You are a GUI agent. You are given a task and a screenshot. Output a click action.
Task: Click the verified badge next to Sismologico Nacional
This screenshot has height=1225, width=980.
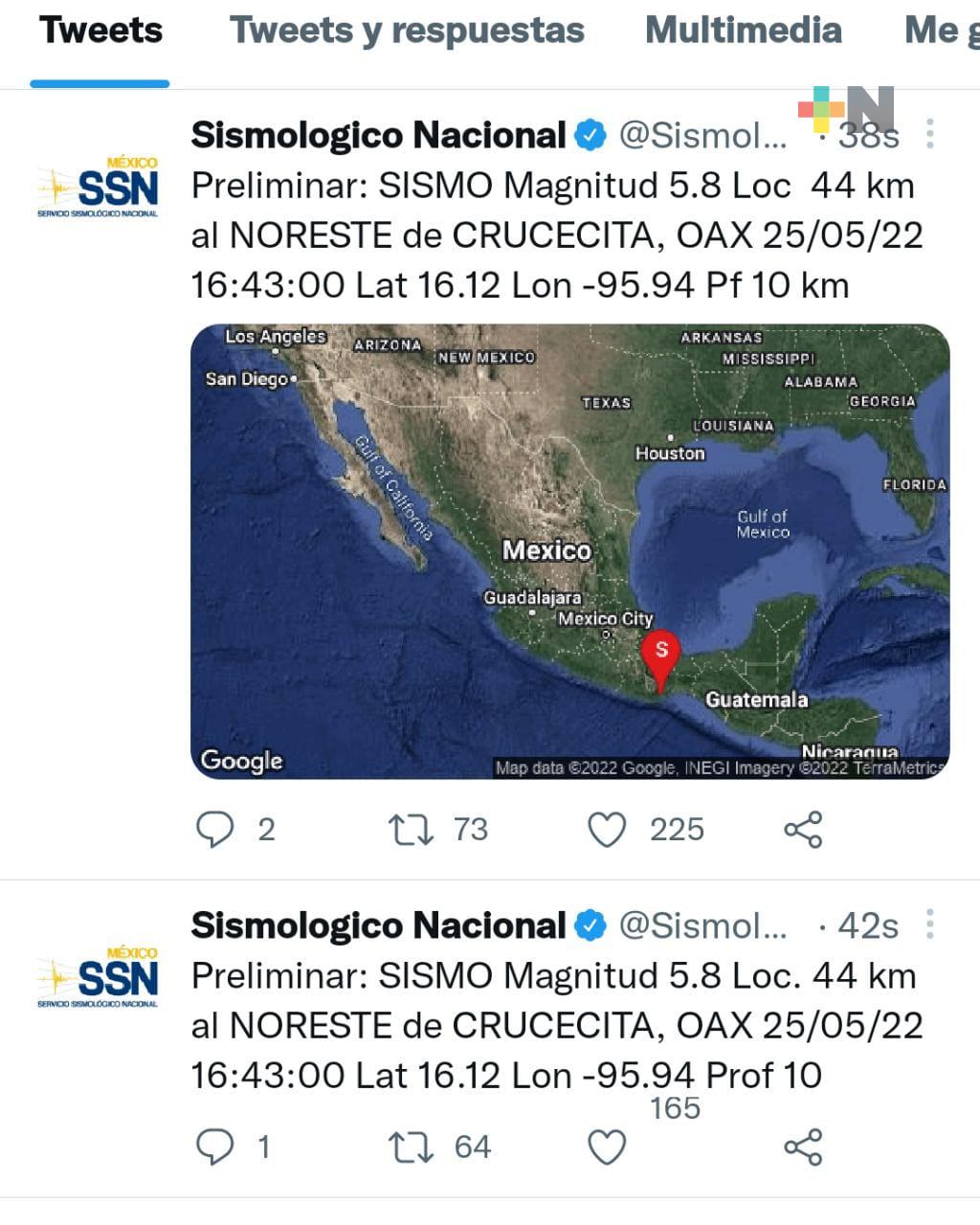(591, 134)
